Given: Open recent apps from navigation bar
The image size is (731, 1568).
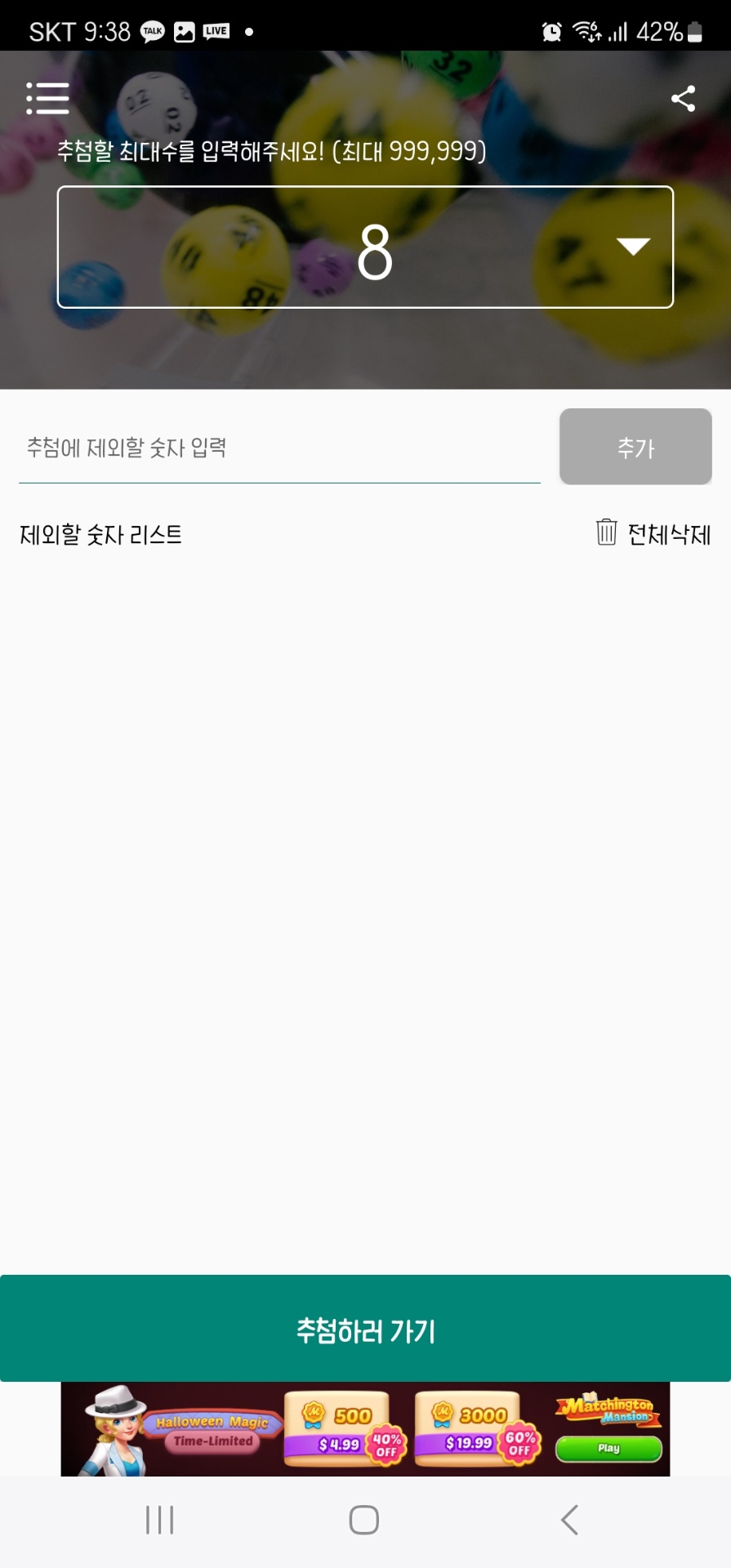Looking at the screenshot, I should [x=159, y=1520].
